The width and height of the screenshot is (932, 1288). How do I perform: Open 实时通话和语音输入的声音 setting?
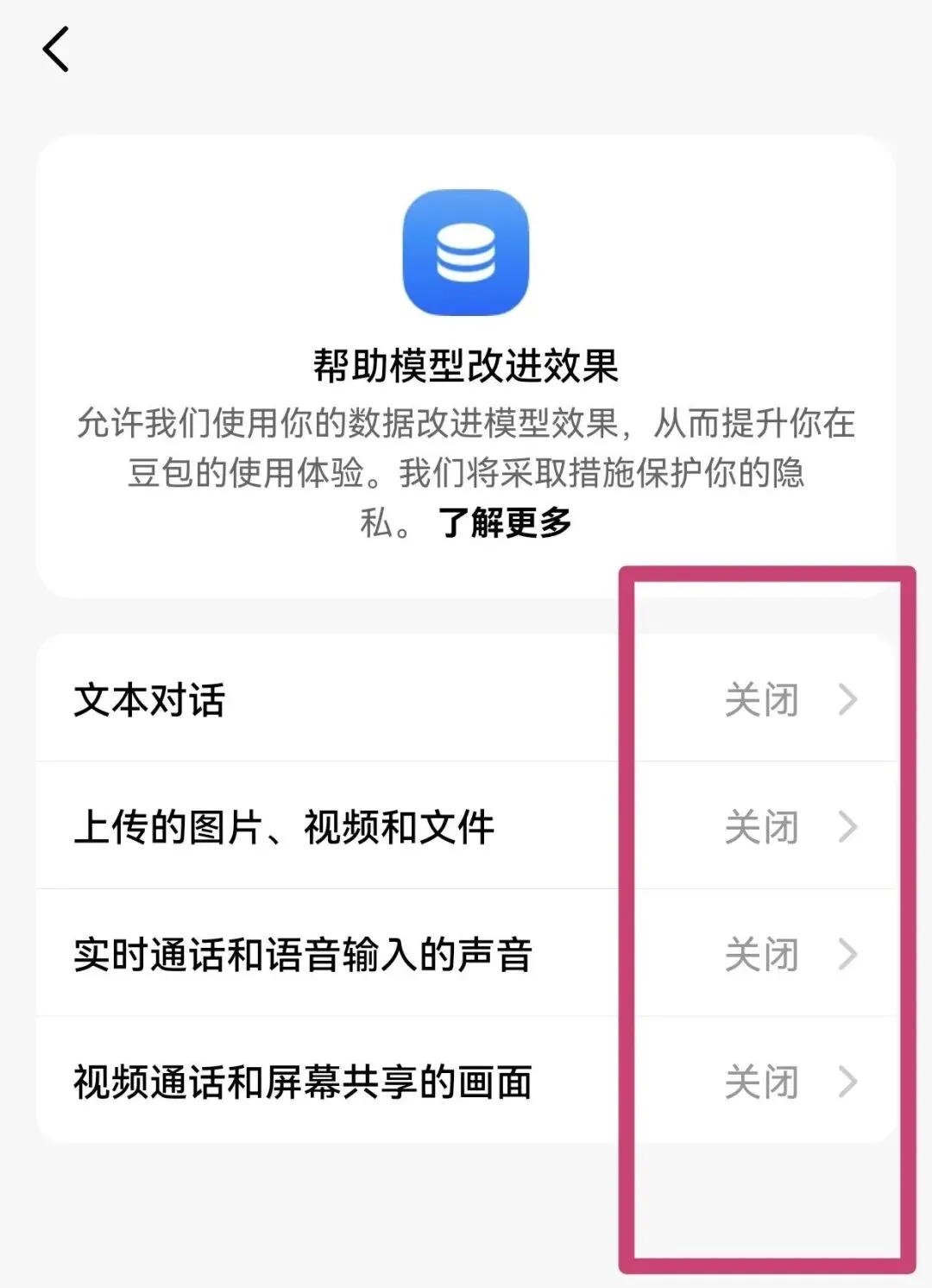(466, 954)
